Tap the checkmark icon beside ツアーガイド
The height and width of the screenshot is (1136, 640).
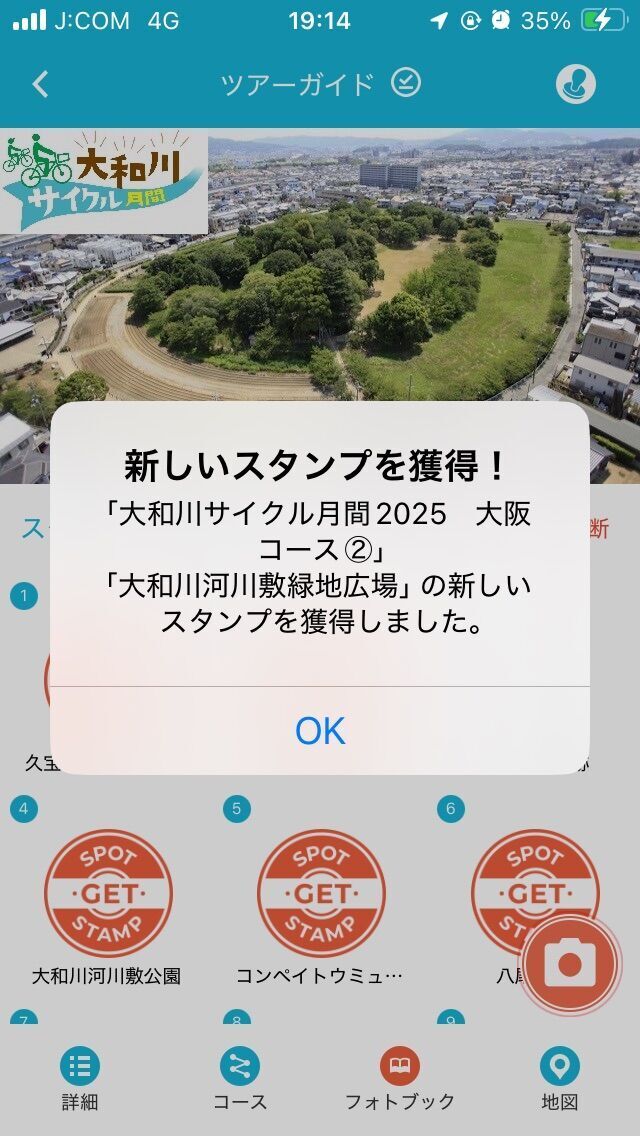point(406,83)
